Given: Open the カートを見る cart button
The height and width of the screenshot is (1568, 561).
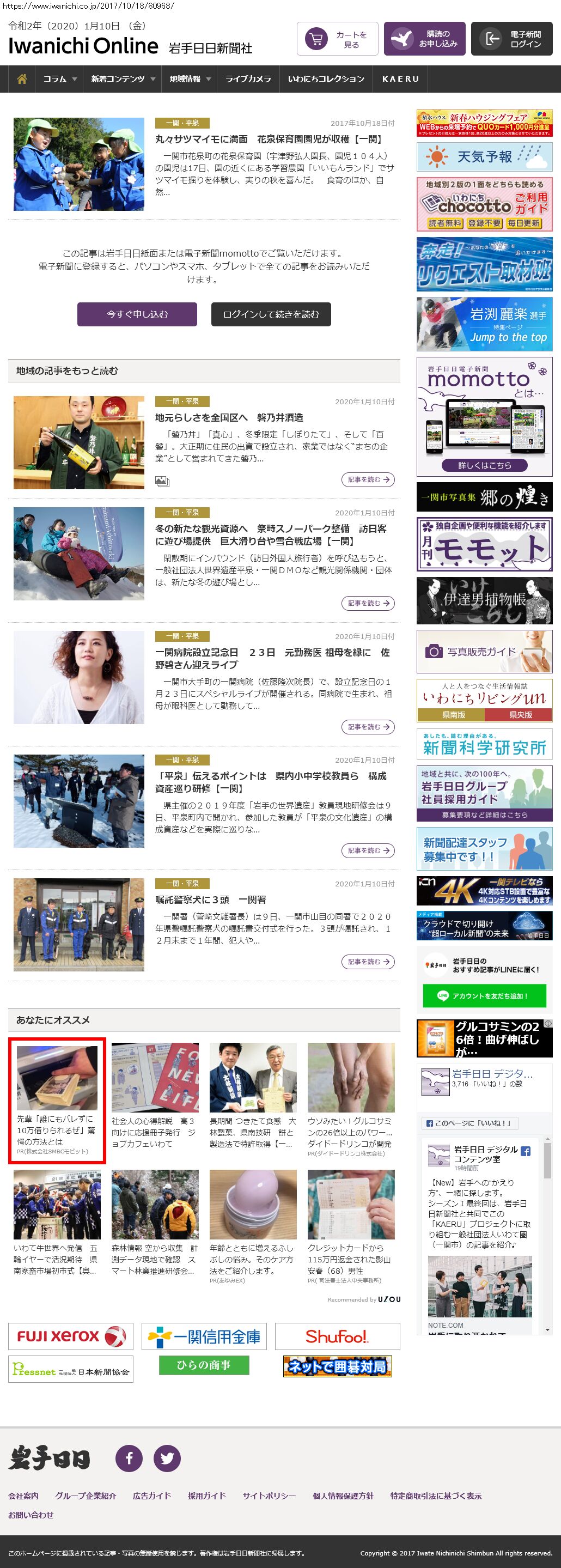Looking at the screenshot, I should pyautogui.click(x=338, y=39).
